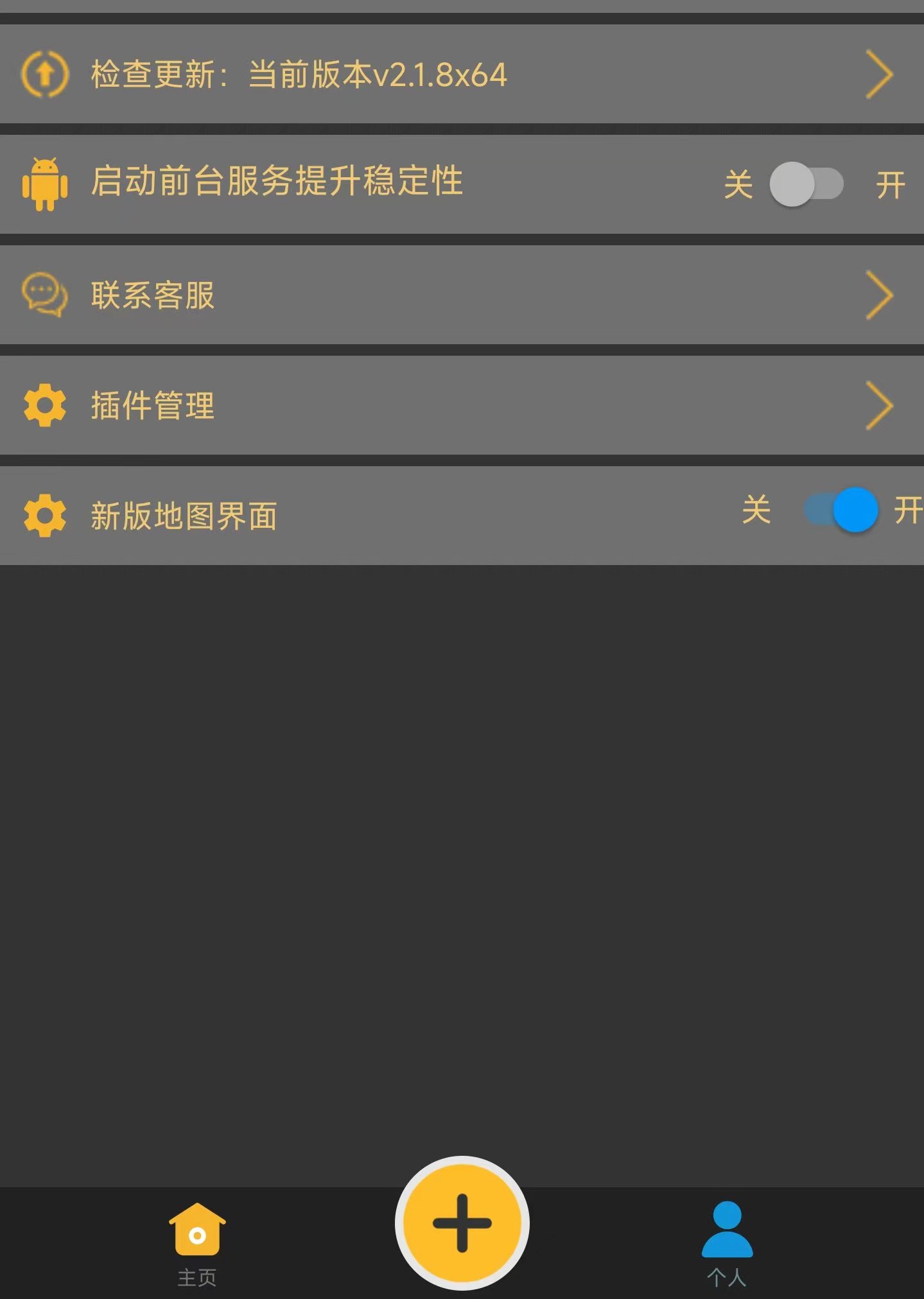Turn off the 新版地图界面 switch
Viewport: 924px width, 1299px height.
841,510
